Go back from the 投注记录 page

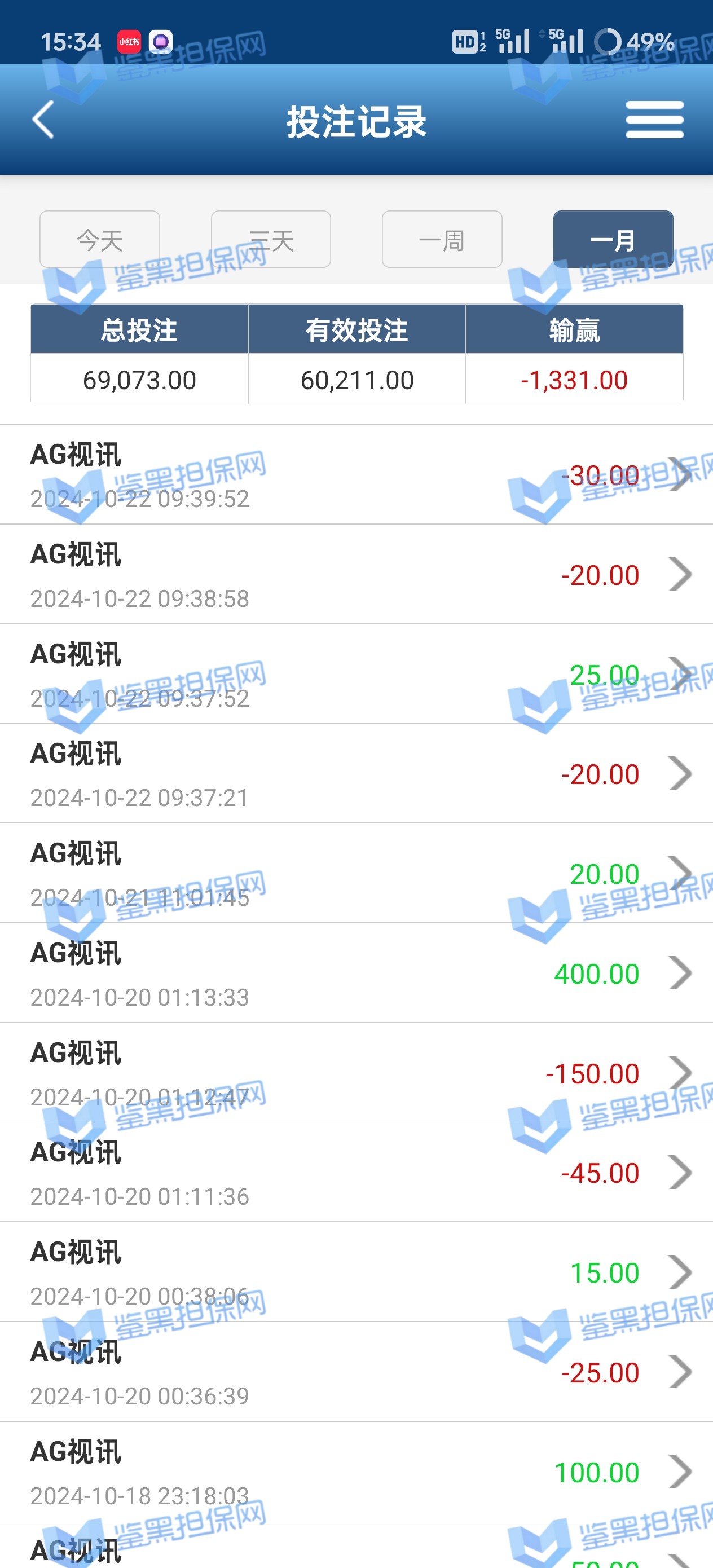(x=43, y=120)
